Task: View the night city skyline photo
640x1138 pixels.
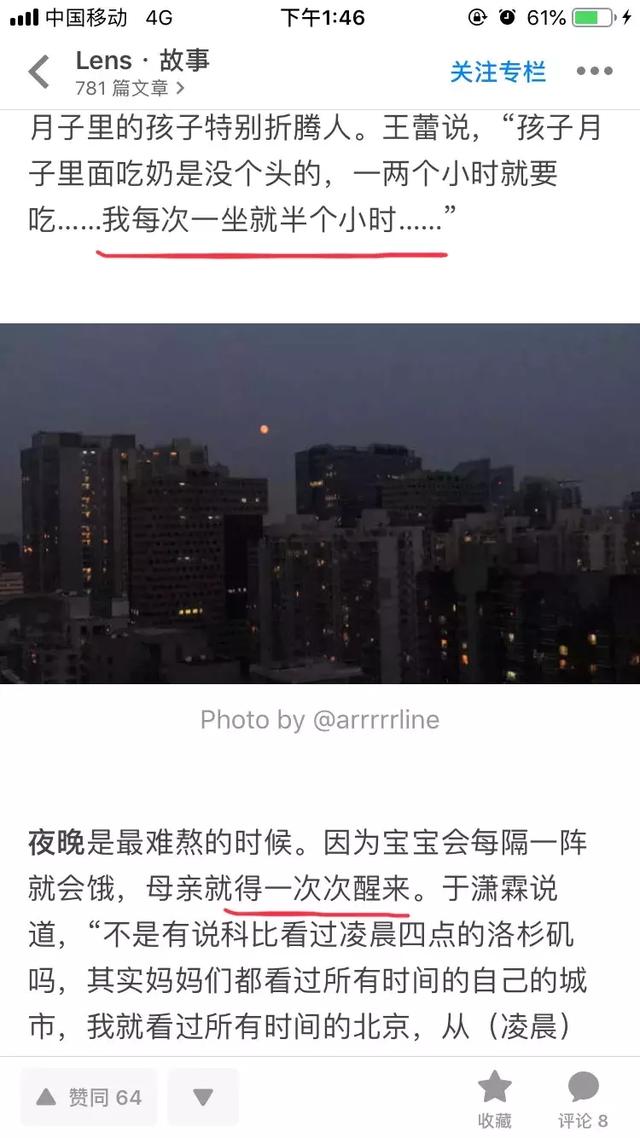Action: point(320,503)
